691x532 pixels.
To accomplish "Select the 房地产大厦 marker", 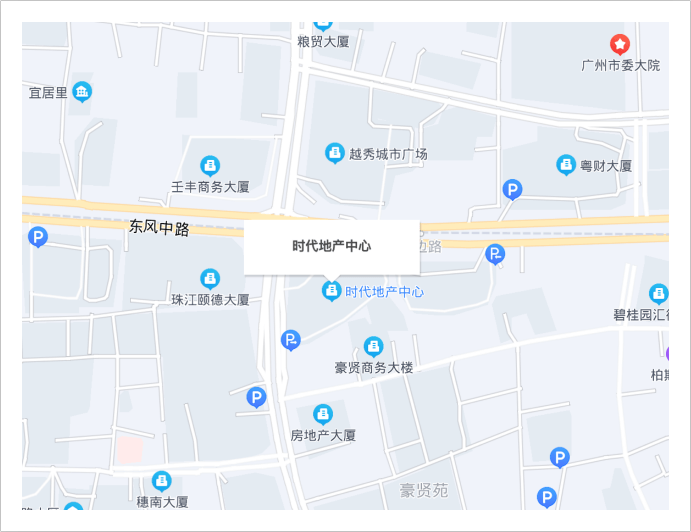I will (323, 414).
